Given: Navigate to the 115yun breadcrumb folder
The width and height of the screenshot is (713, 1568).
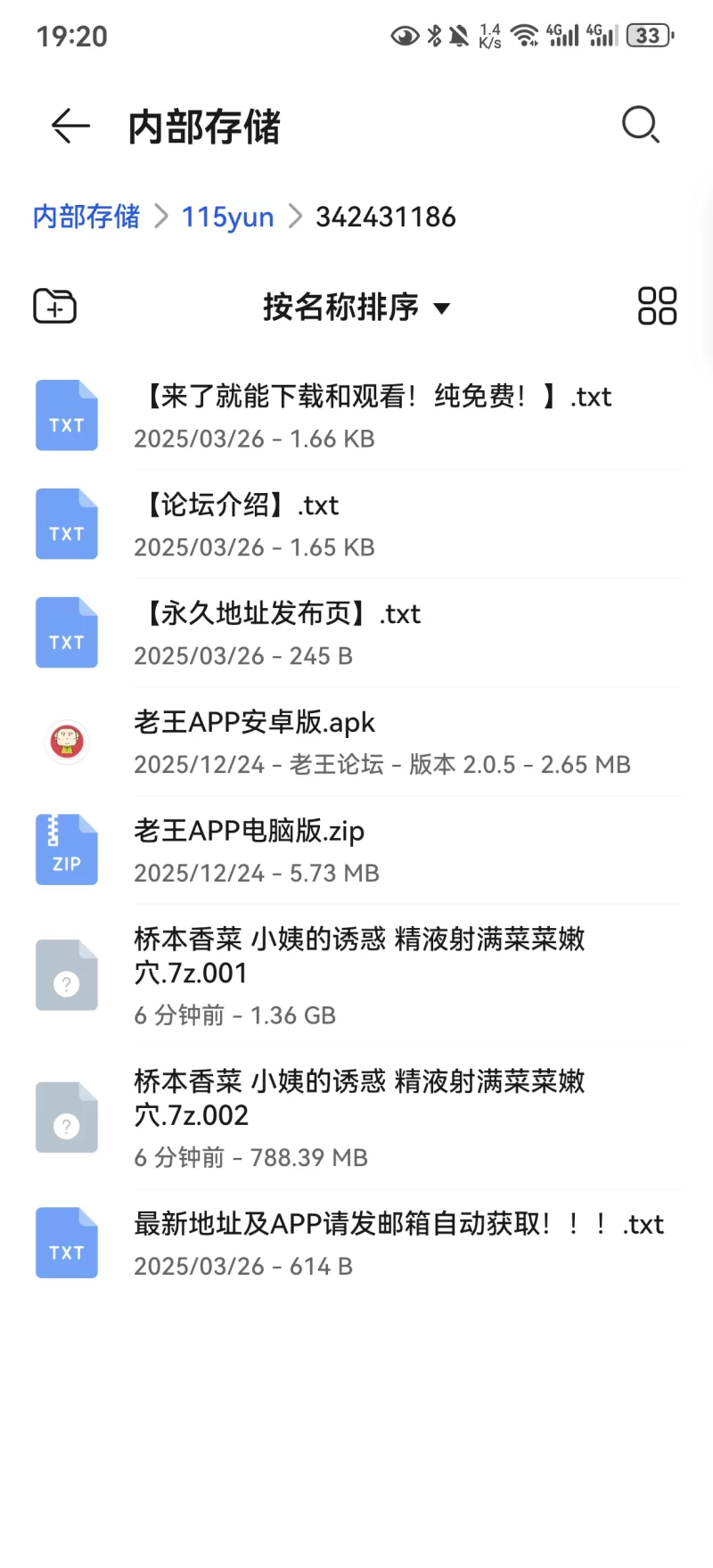Looking at the screenshot, I should (227, 217).
